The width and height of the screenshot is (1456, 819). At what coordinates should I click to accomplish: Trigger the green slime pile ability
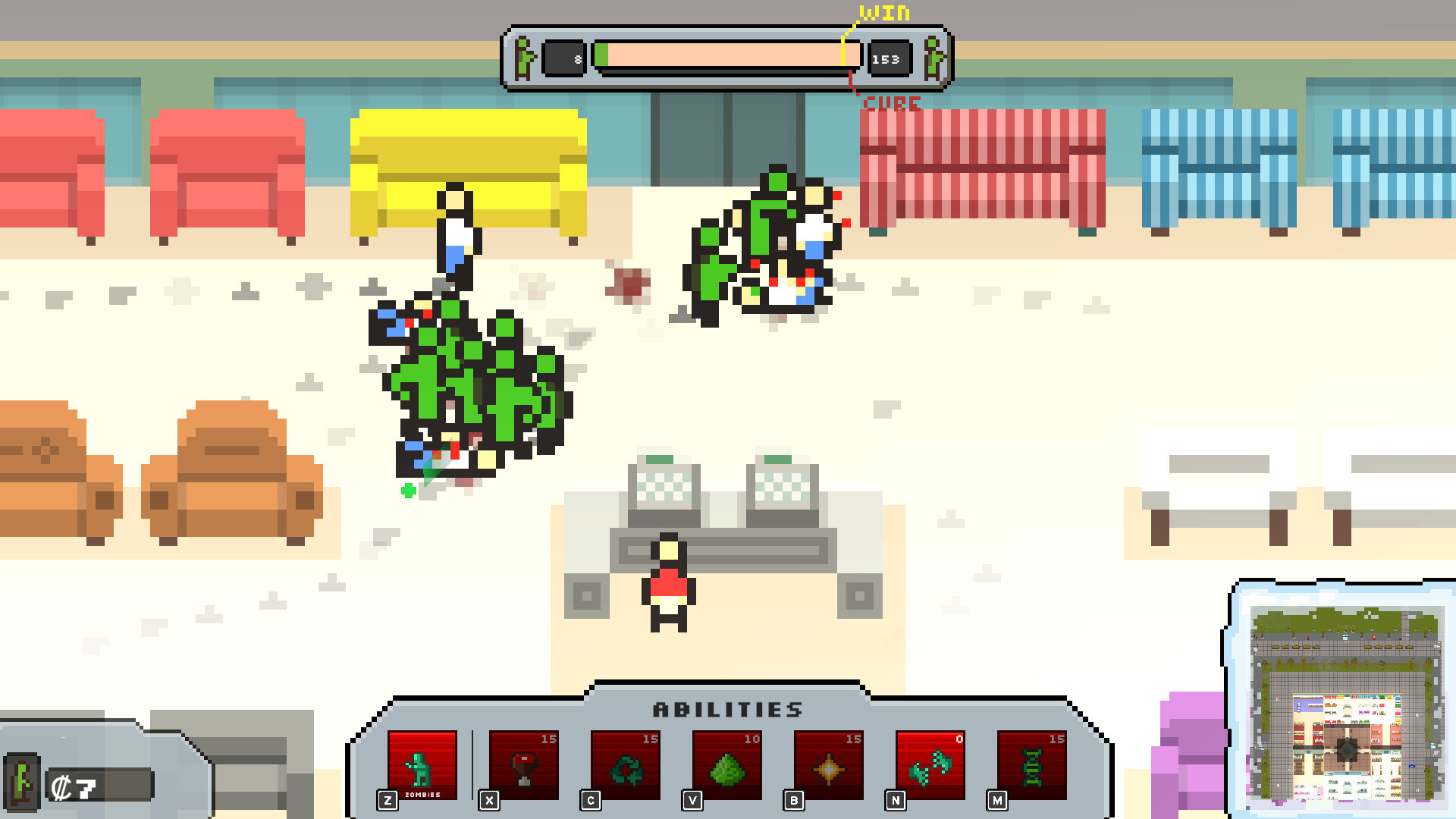pos(726,765)
